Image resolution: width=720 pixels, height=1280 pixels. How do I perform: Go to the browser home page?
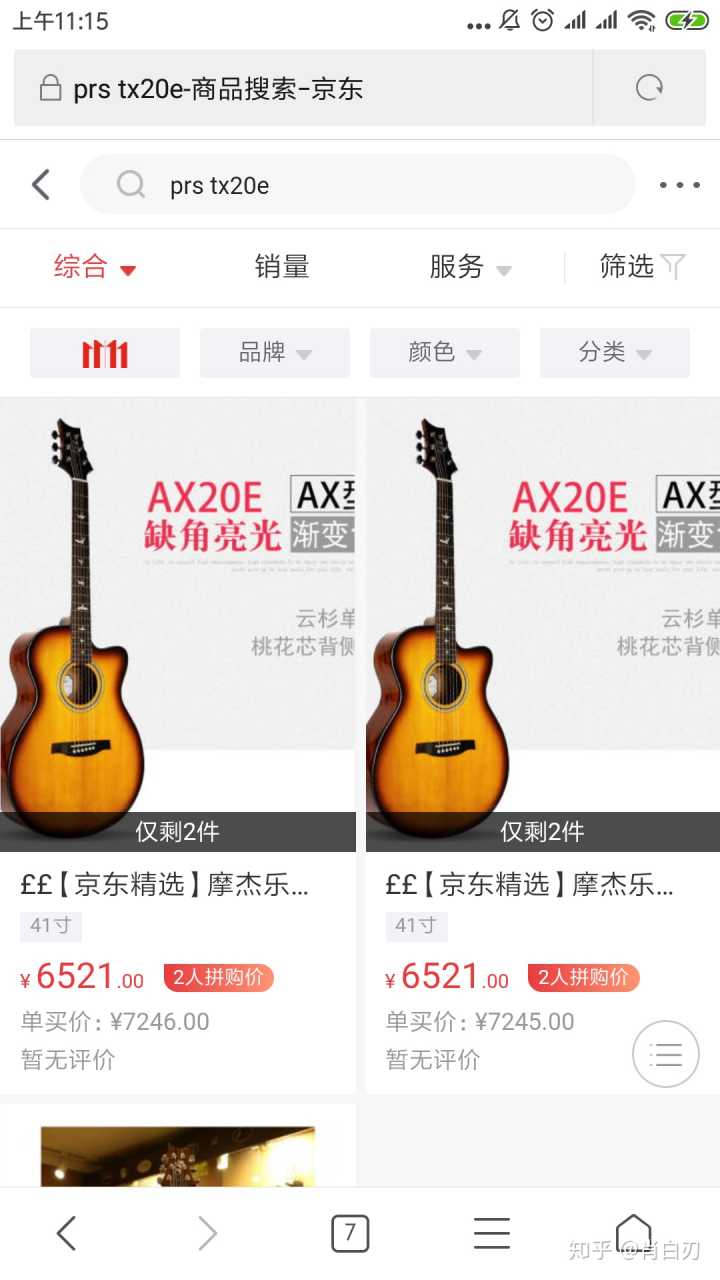633,1233
